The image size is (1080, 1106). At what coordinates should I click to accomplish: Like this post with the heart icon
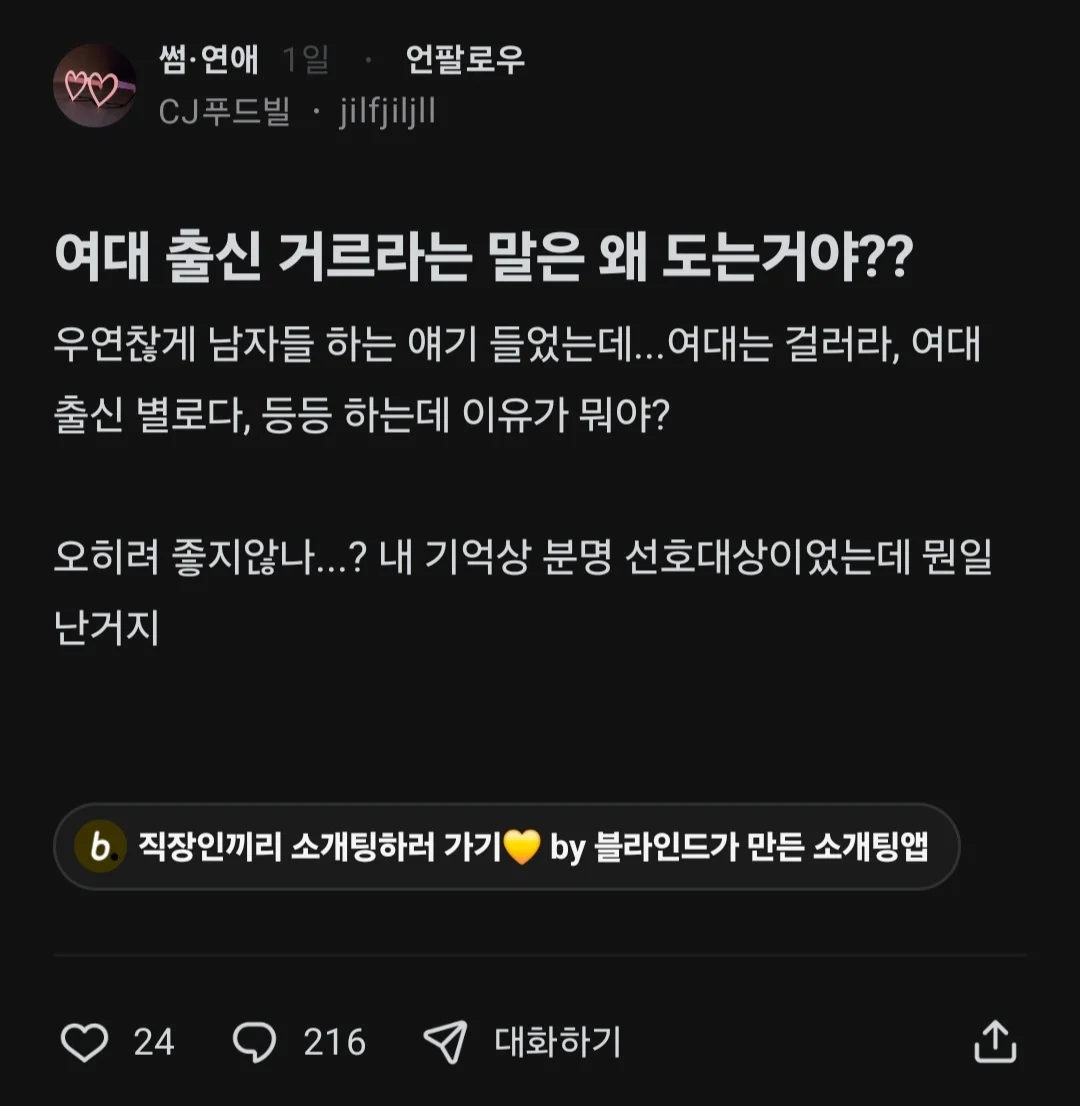pyautogui.click(x=85, y=1042)
